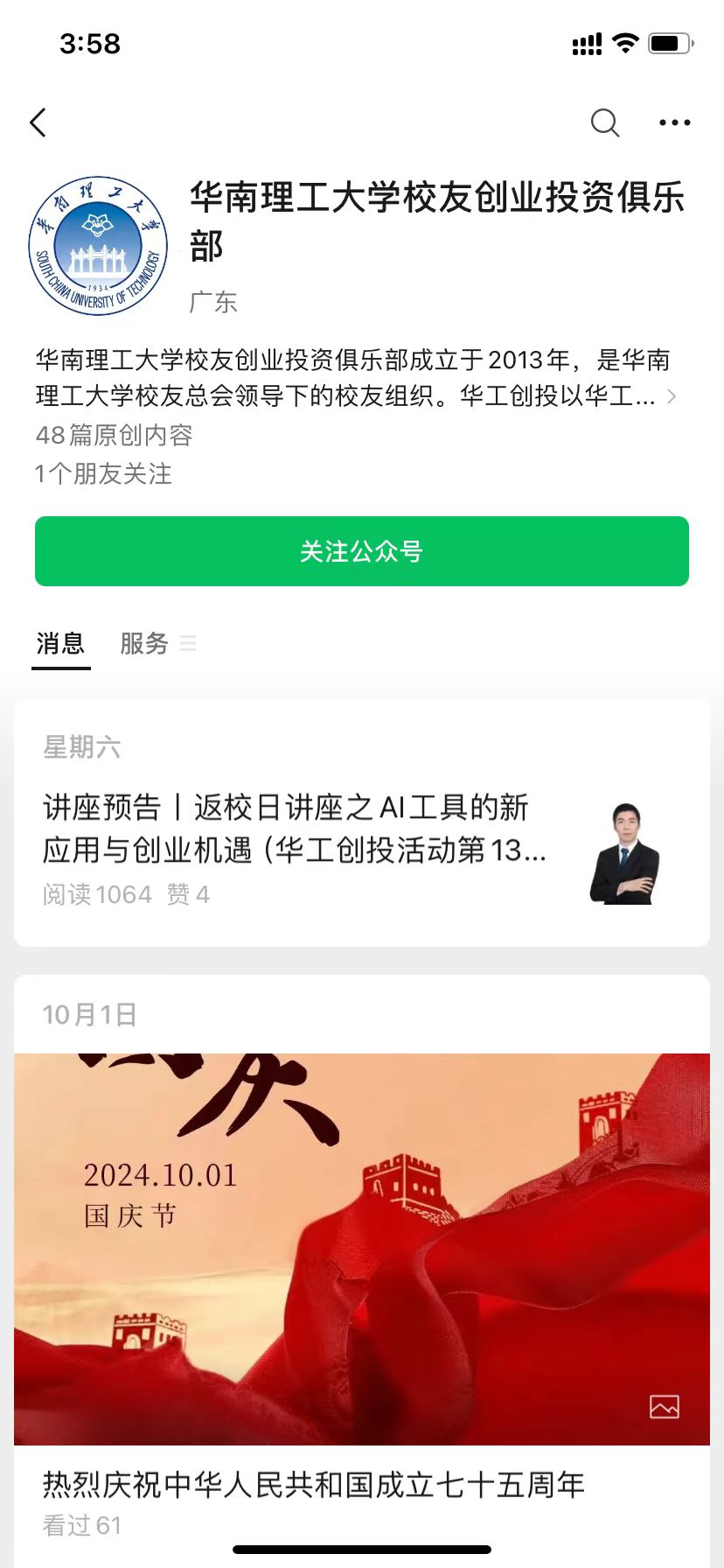Tap 关注公众号 to follow the account

pos(362,551)
